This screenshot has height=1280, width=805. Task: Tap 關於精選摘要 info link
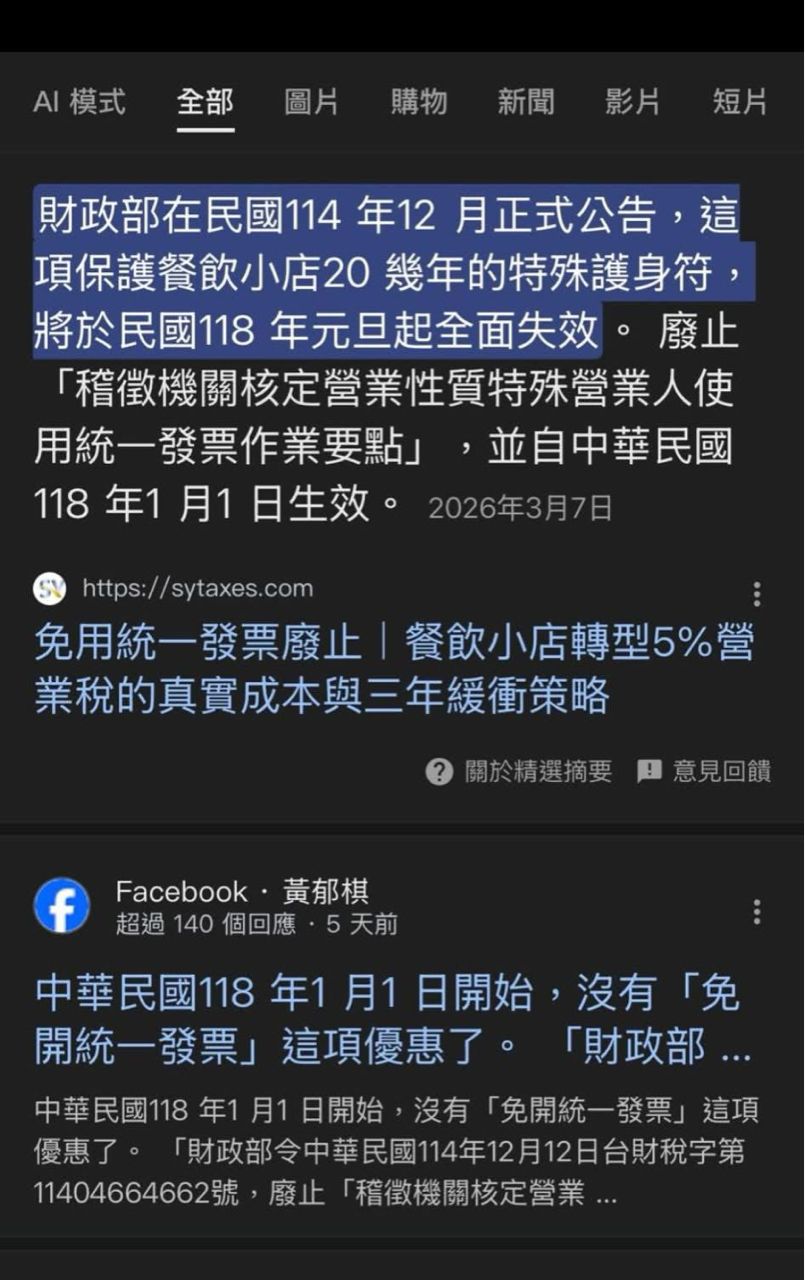(519, 771)
